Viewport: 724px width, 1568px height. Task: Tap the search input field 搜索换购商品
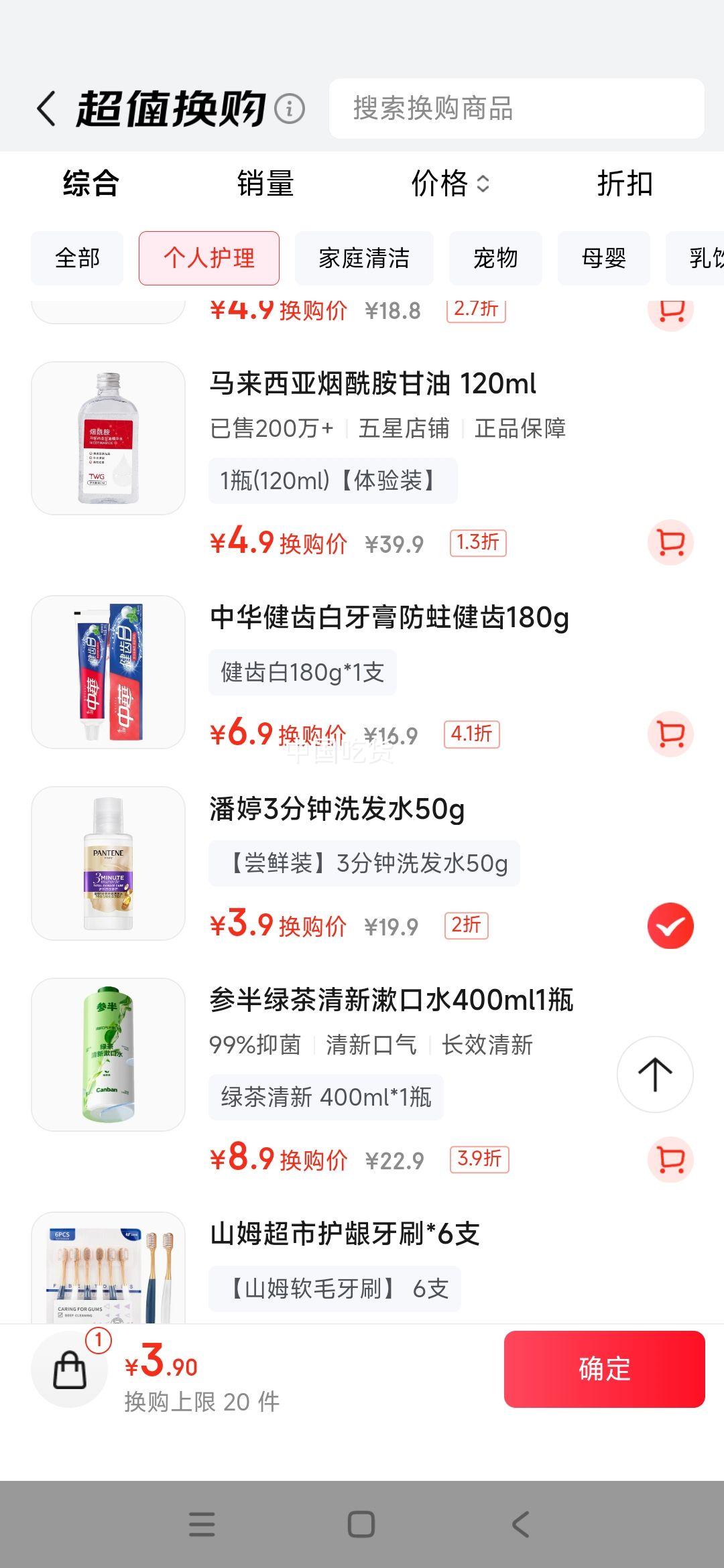point(516,109)
